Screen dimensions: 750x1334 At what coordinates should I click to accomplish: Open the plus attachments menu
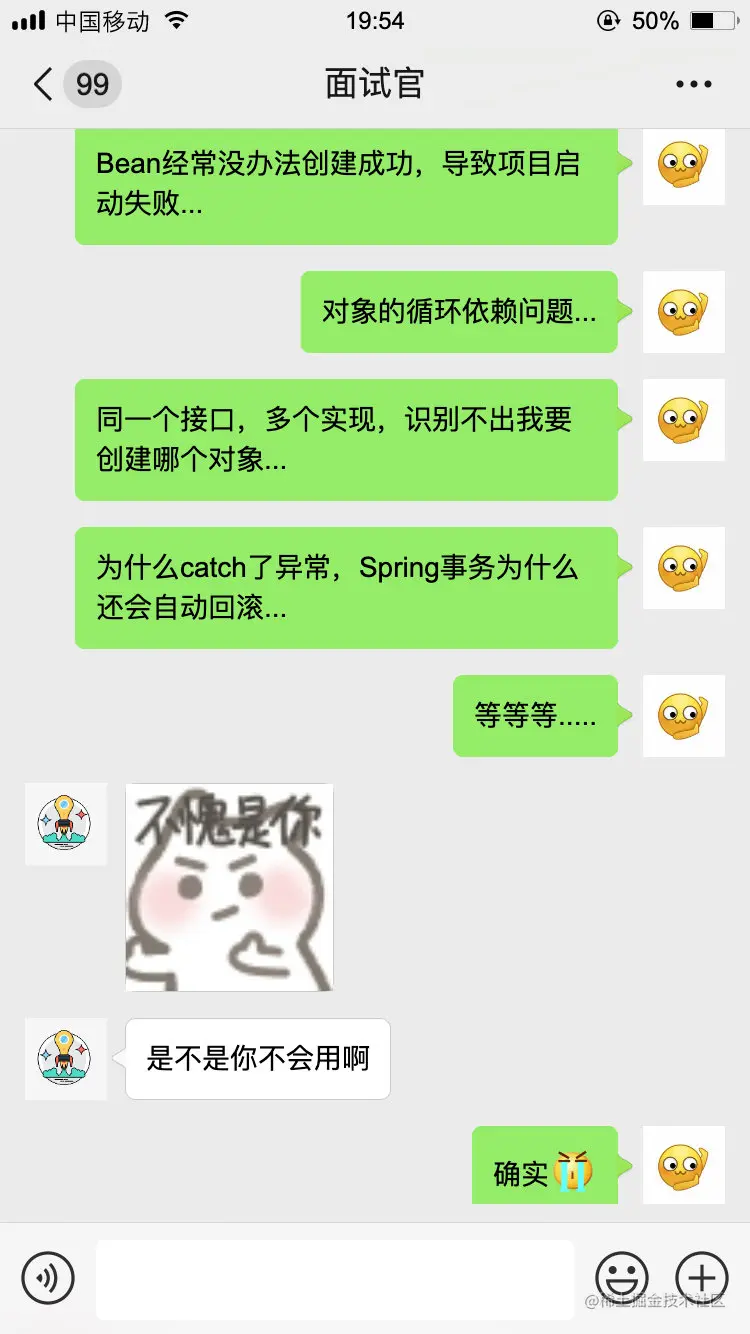[702, 1278]
